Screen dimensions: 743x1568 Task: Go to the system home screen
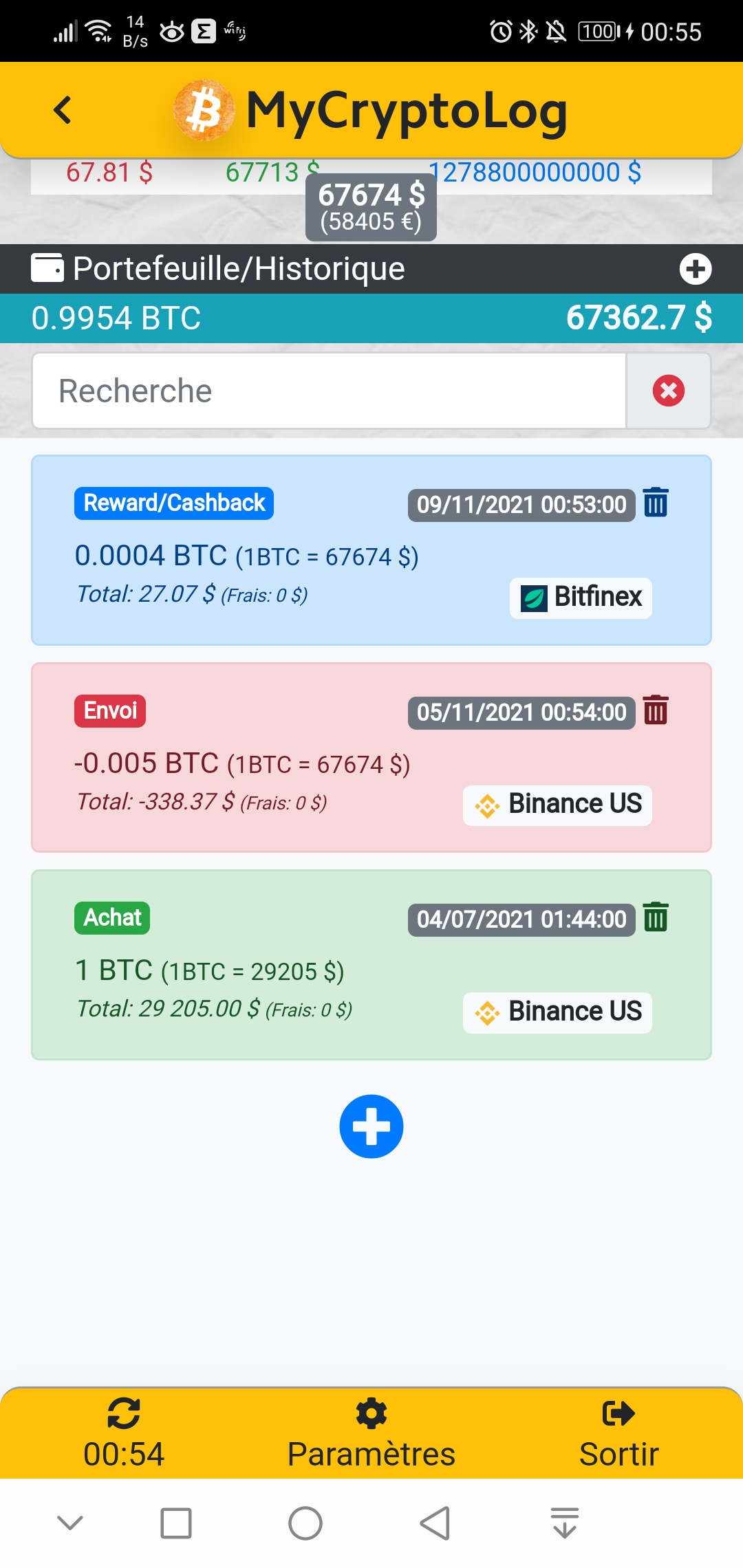click(x=305, y=1523)
